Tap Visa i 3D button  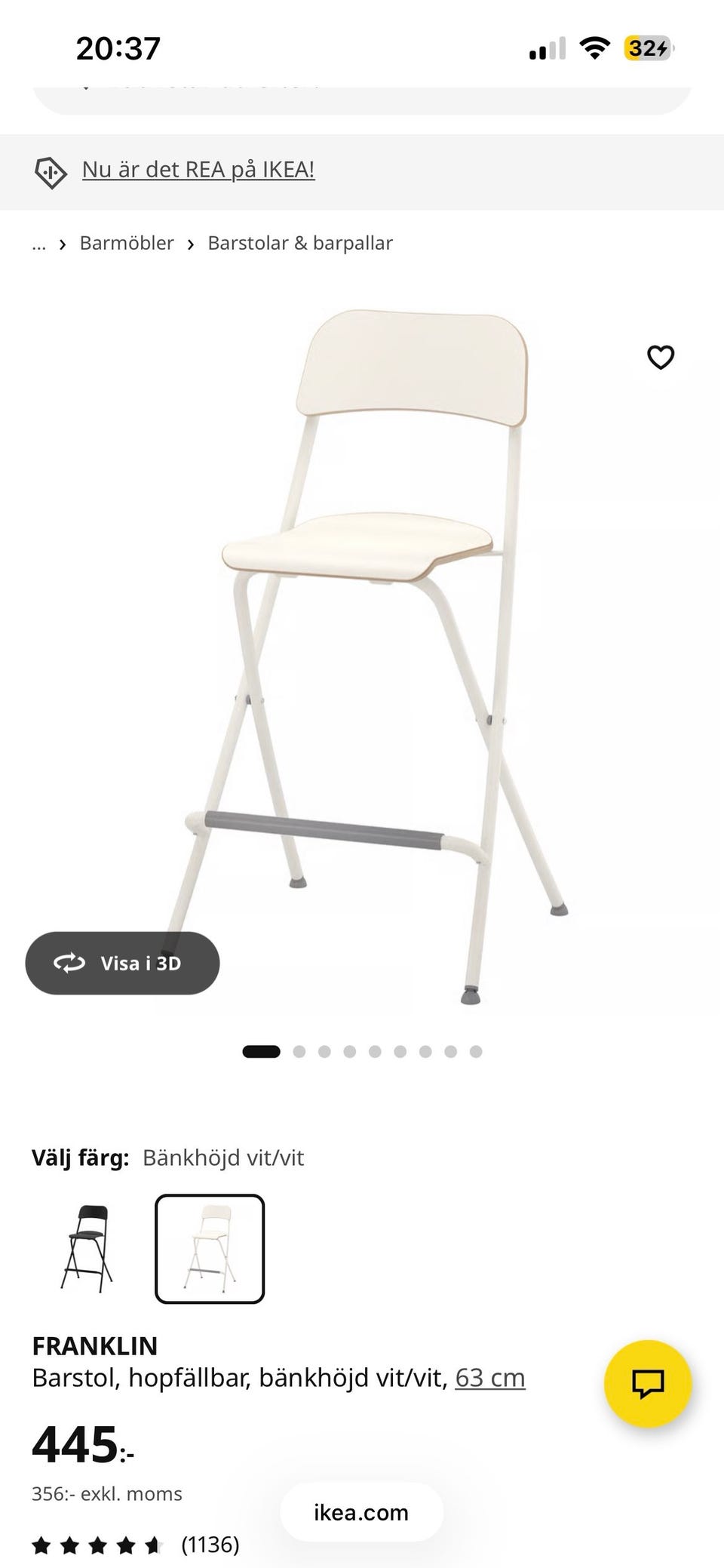point(122,963)
